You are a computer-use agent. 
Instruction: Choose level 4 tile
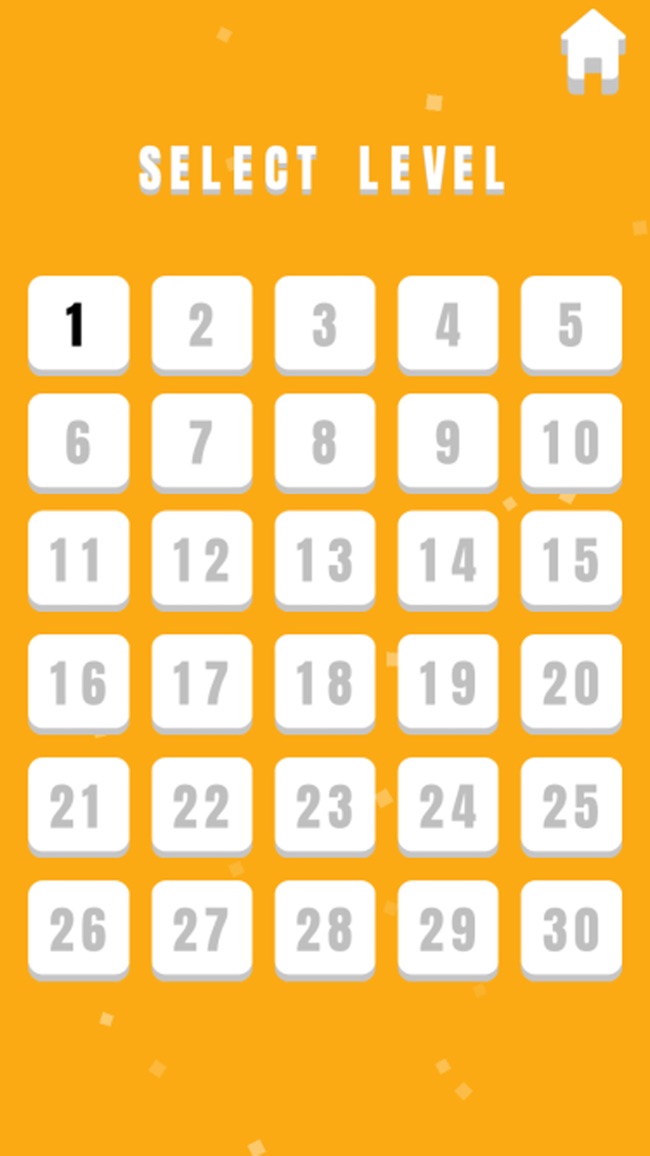tap(448, 325)
